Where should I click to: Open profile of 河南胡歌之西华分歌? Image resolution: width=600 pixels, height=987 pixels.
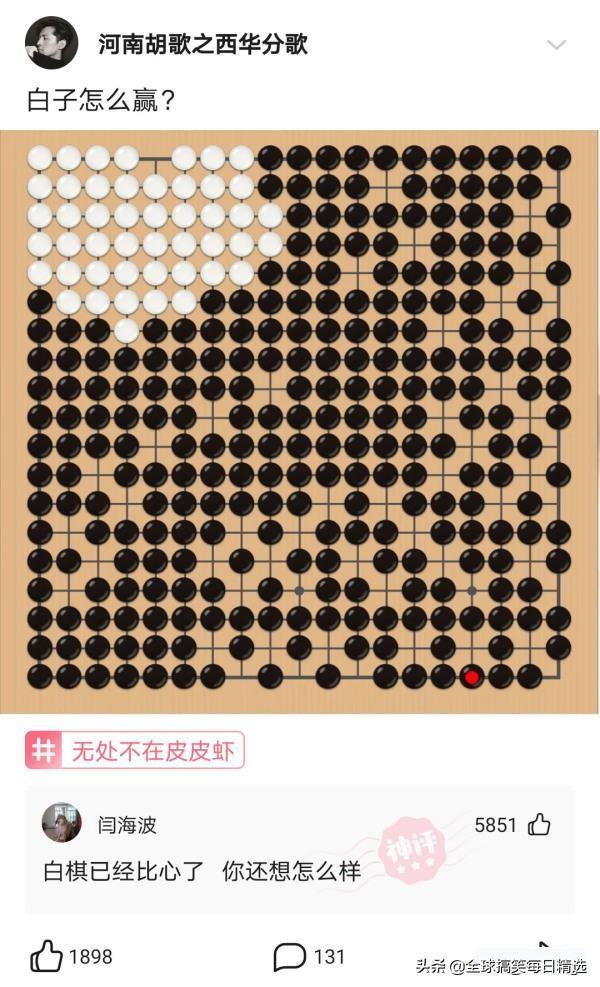202,44
